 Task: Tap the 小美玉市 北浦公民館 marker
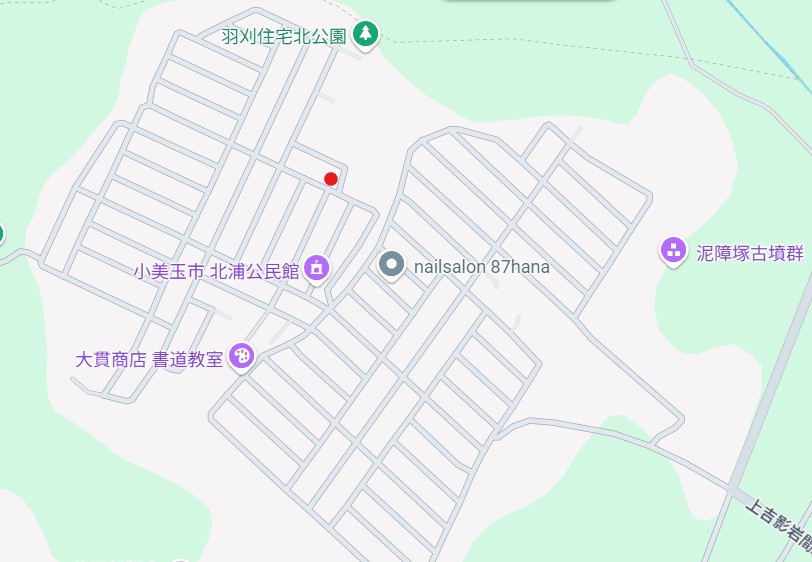pos(317,267)
